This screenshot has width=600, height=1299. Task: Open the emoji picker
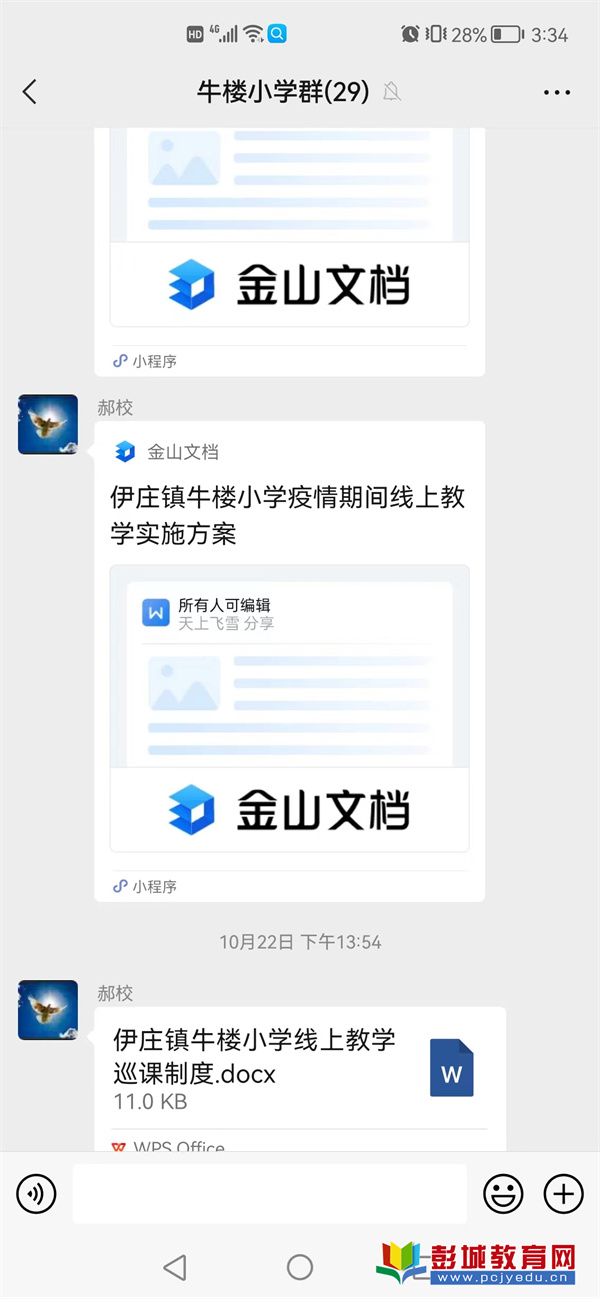tap(503, 1193)
